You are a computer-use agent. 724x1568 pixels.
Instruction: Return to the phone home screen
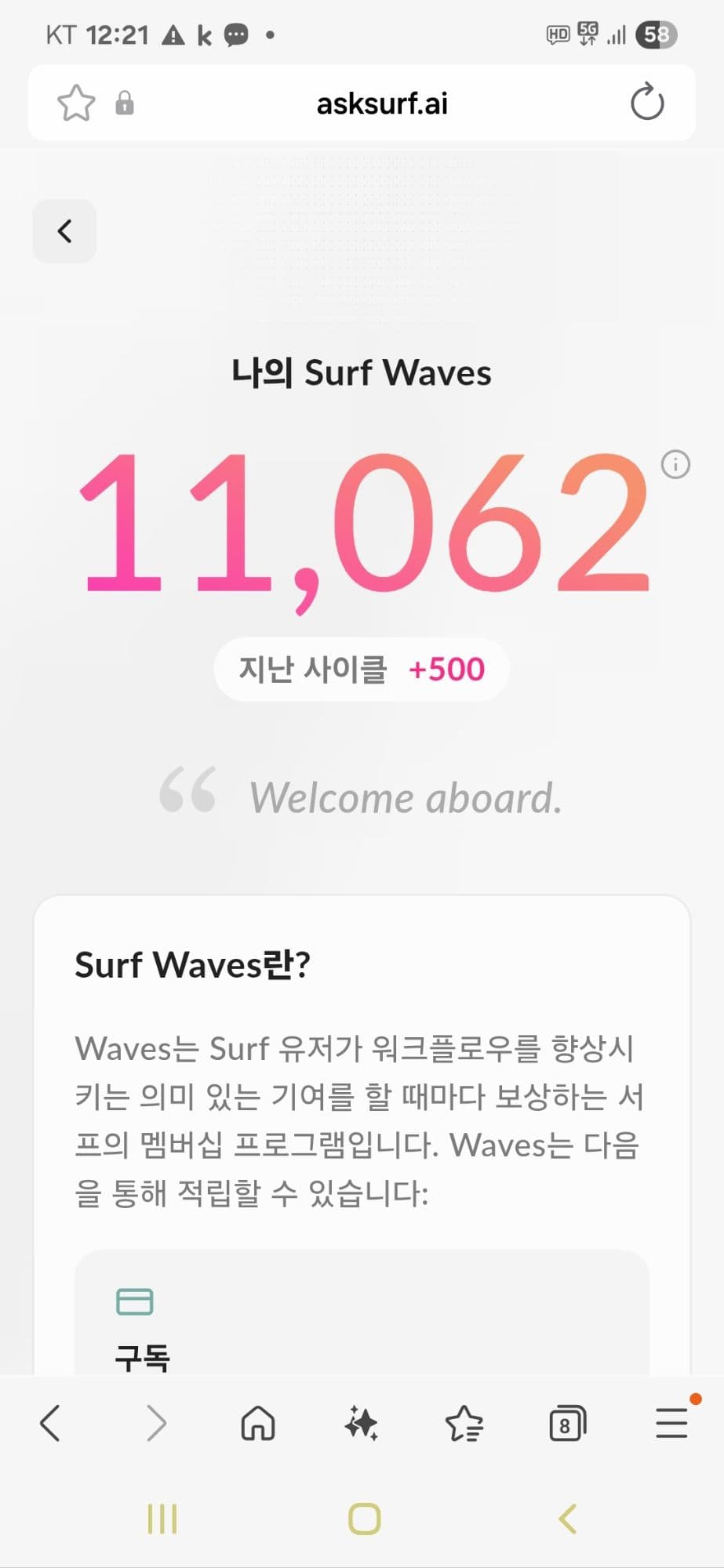click(365, 1519)
